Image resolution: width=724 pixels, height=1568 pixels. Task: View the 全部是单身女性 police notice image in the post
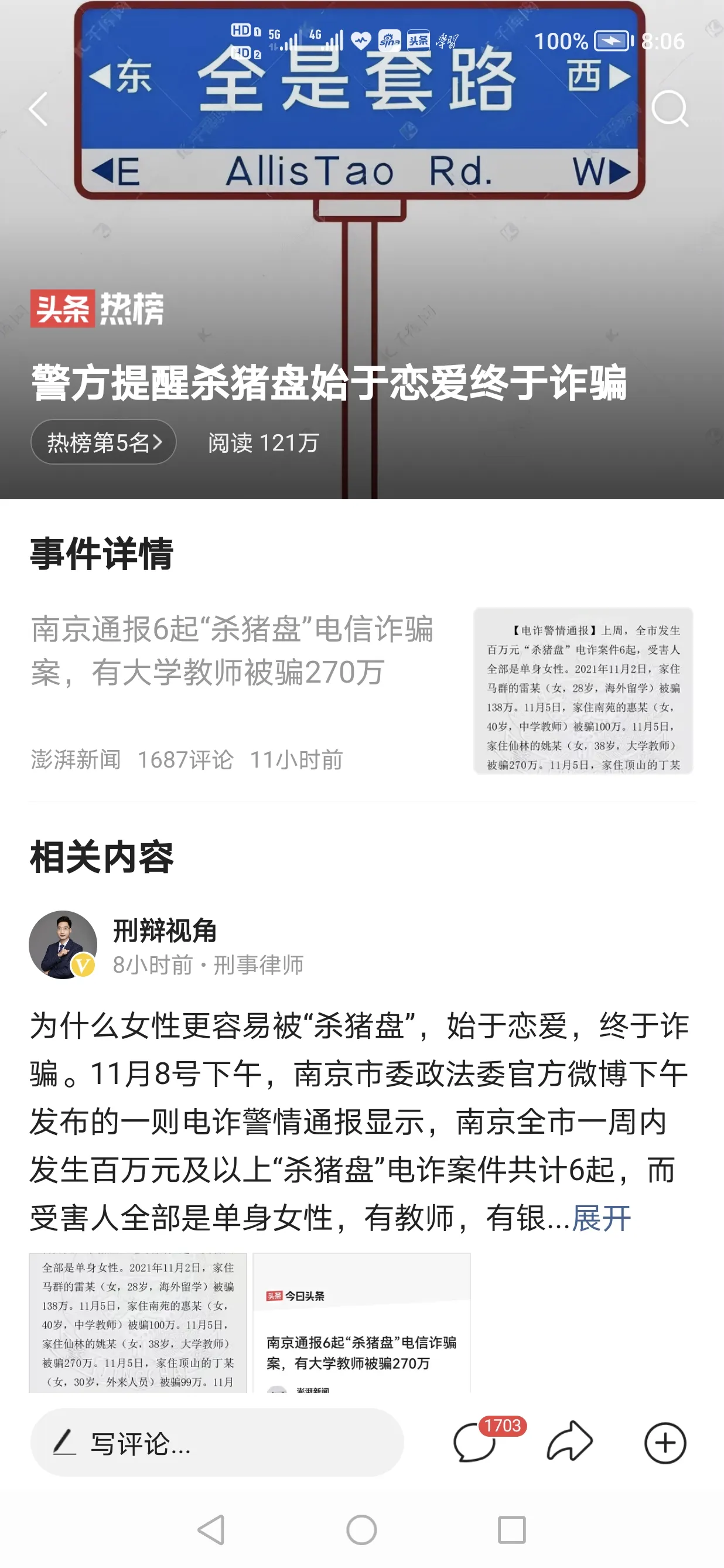pos(138,1322)
